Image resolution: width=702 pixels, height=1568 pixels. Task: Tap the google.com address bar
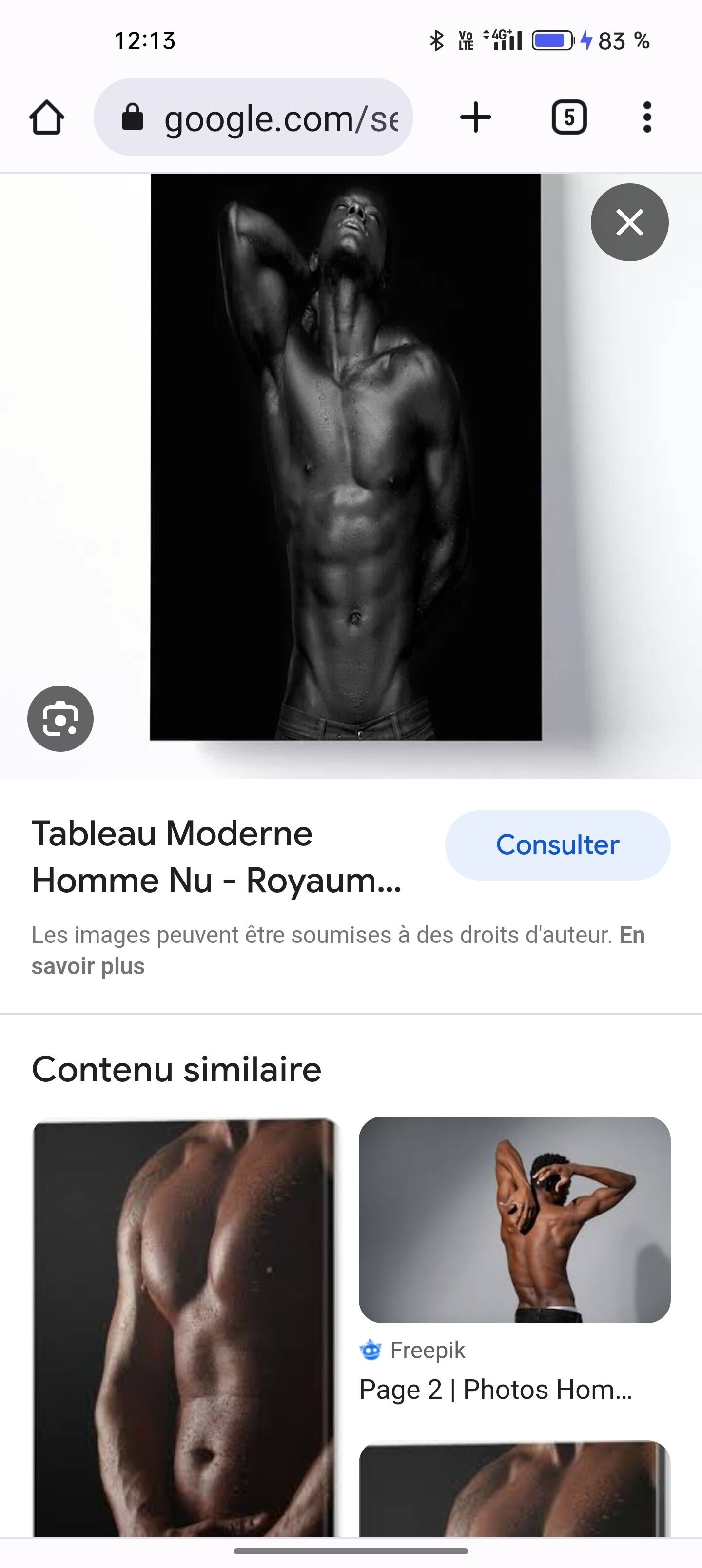click(253, 117)
